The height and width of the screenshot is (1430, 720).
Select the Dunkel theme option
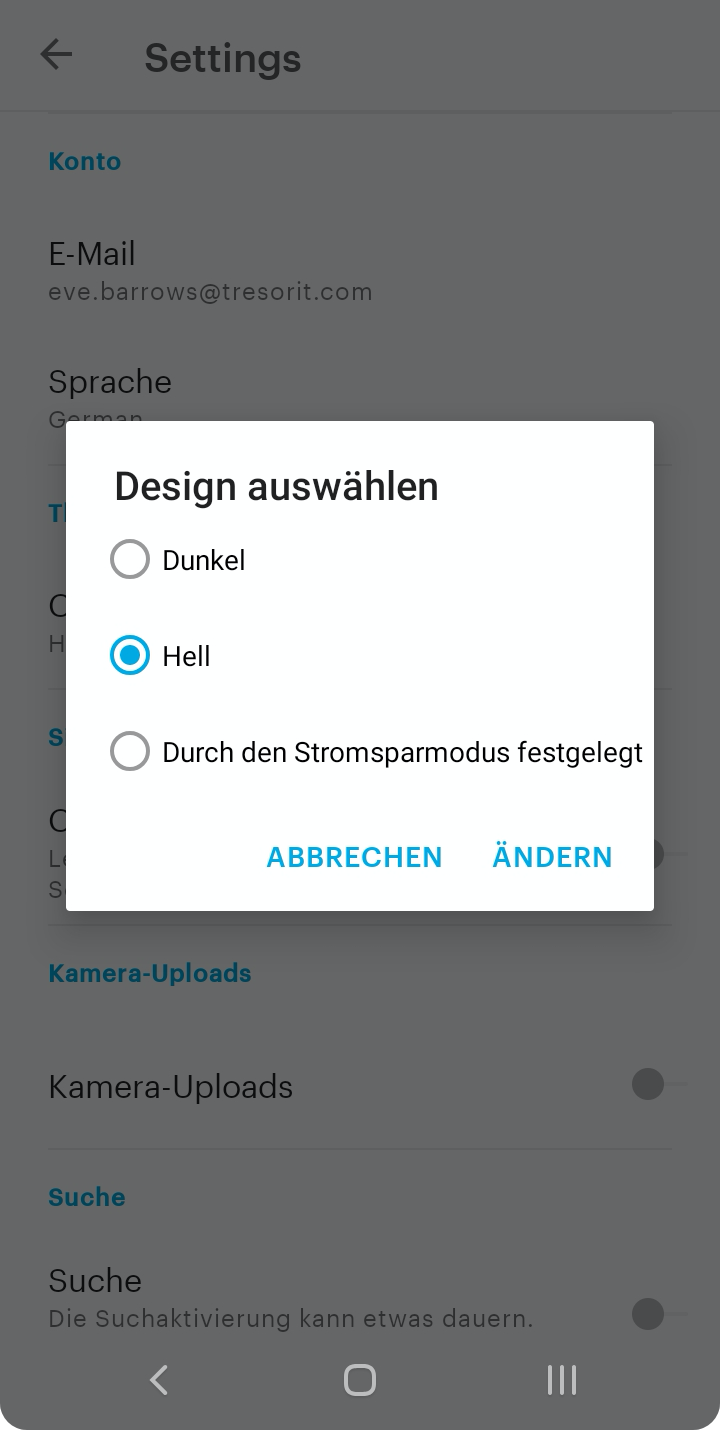(x=130, y=560)
